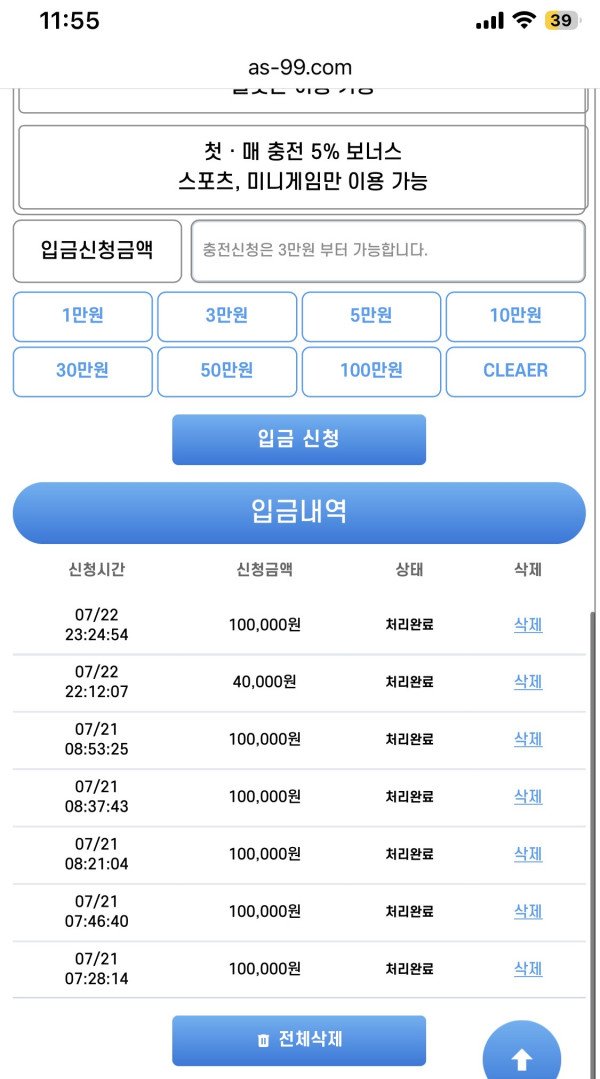Delete the 07/21 07:46:40 record
600x1079 pixels.
click(528, 912)
